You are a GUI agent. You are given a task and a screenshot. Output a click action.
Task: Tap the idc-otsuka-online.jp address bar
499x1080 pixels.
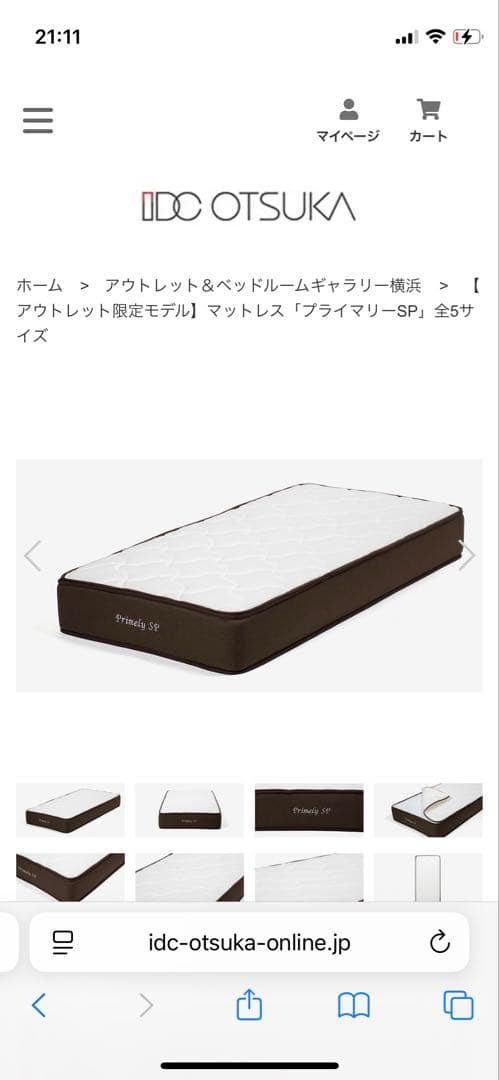(250, 942)
